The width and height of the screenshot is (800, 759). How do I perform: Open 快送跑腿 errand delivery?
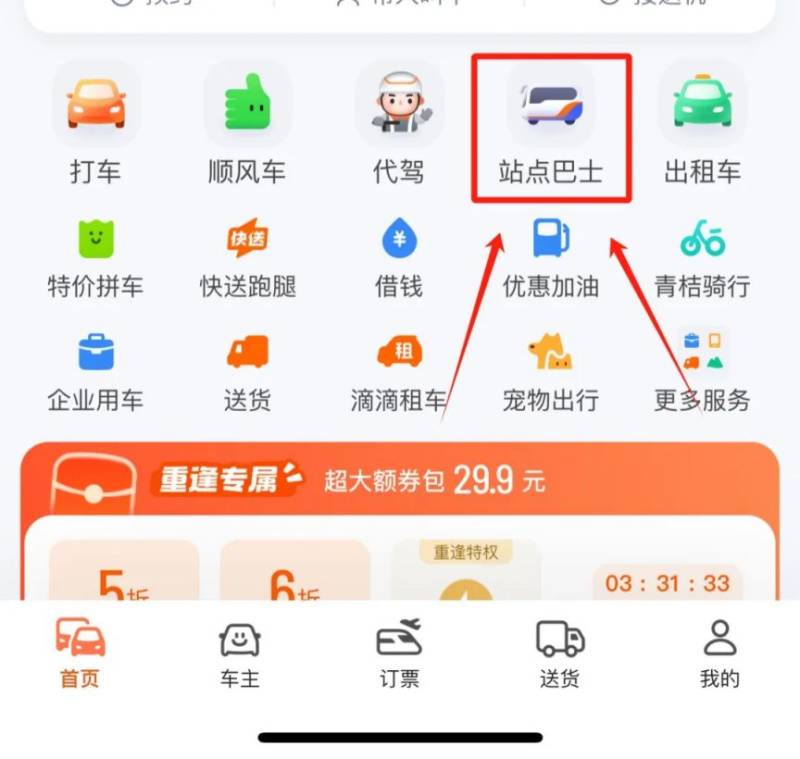248,258
